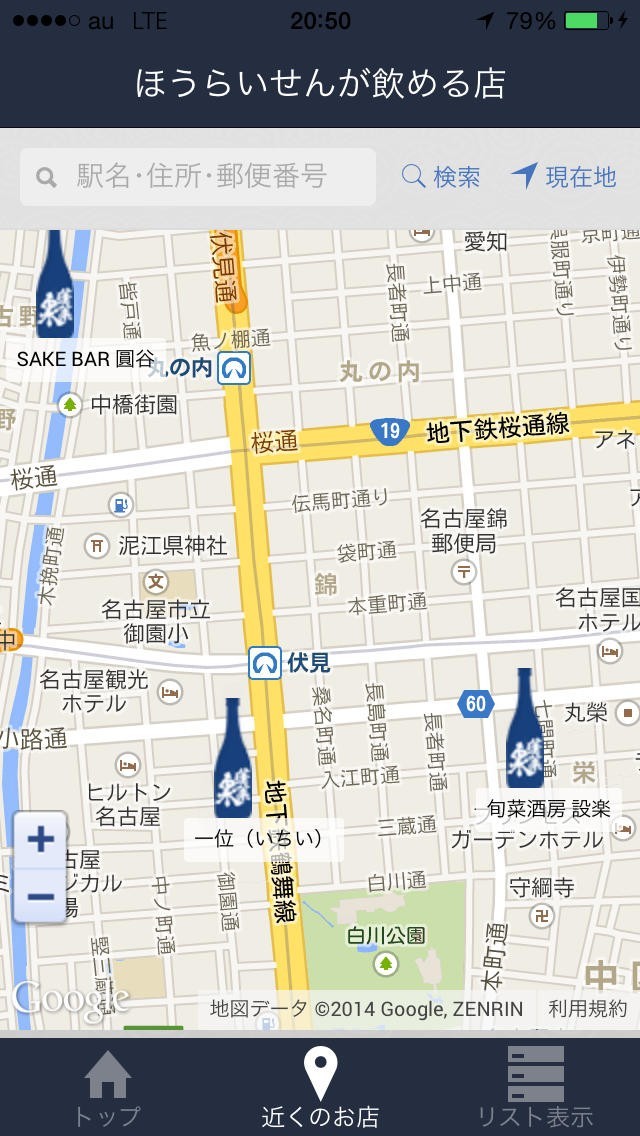
Task: Tap the 検索 search button
Action: point(441,177)
